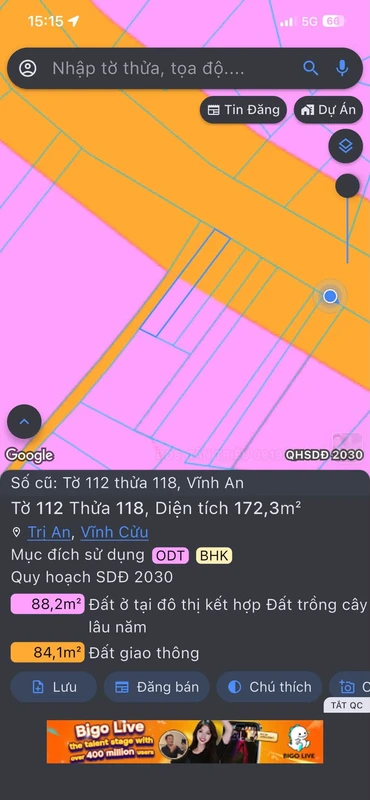
Task: Open Dự Án projects
Action: [x=328, y=110]
